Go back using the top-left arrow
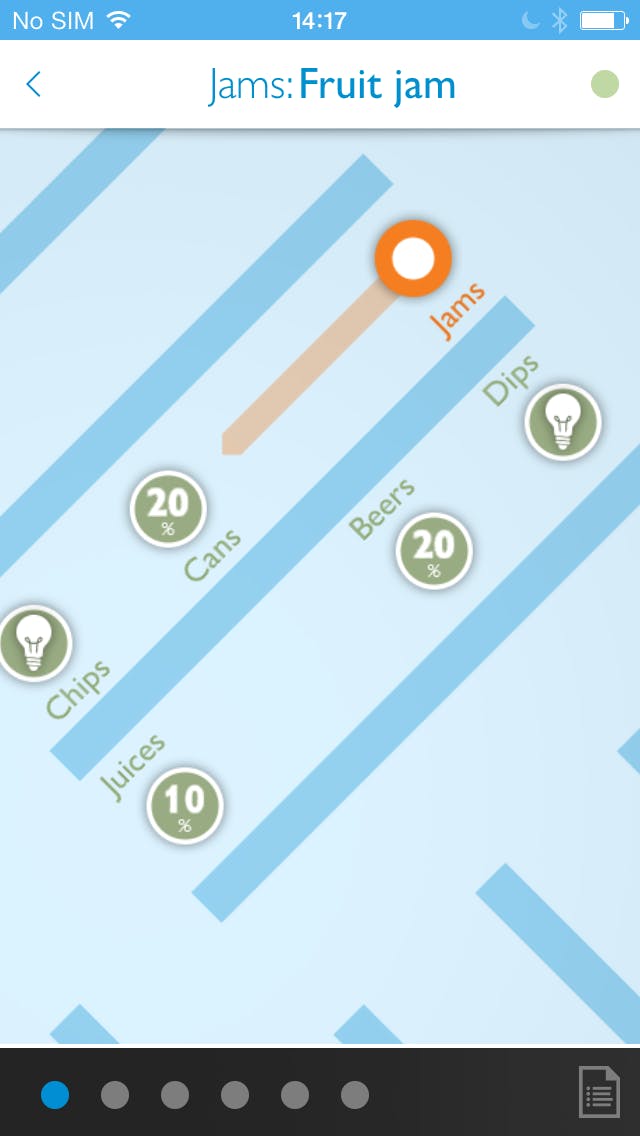 (x=34, y=85)
